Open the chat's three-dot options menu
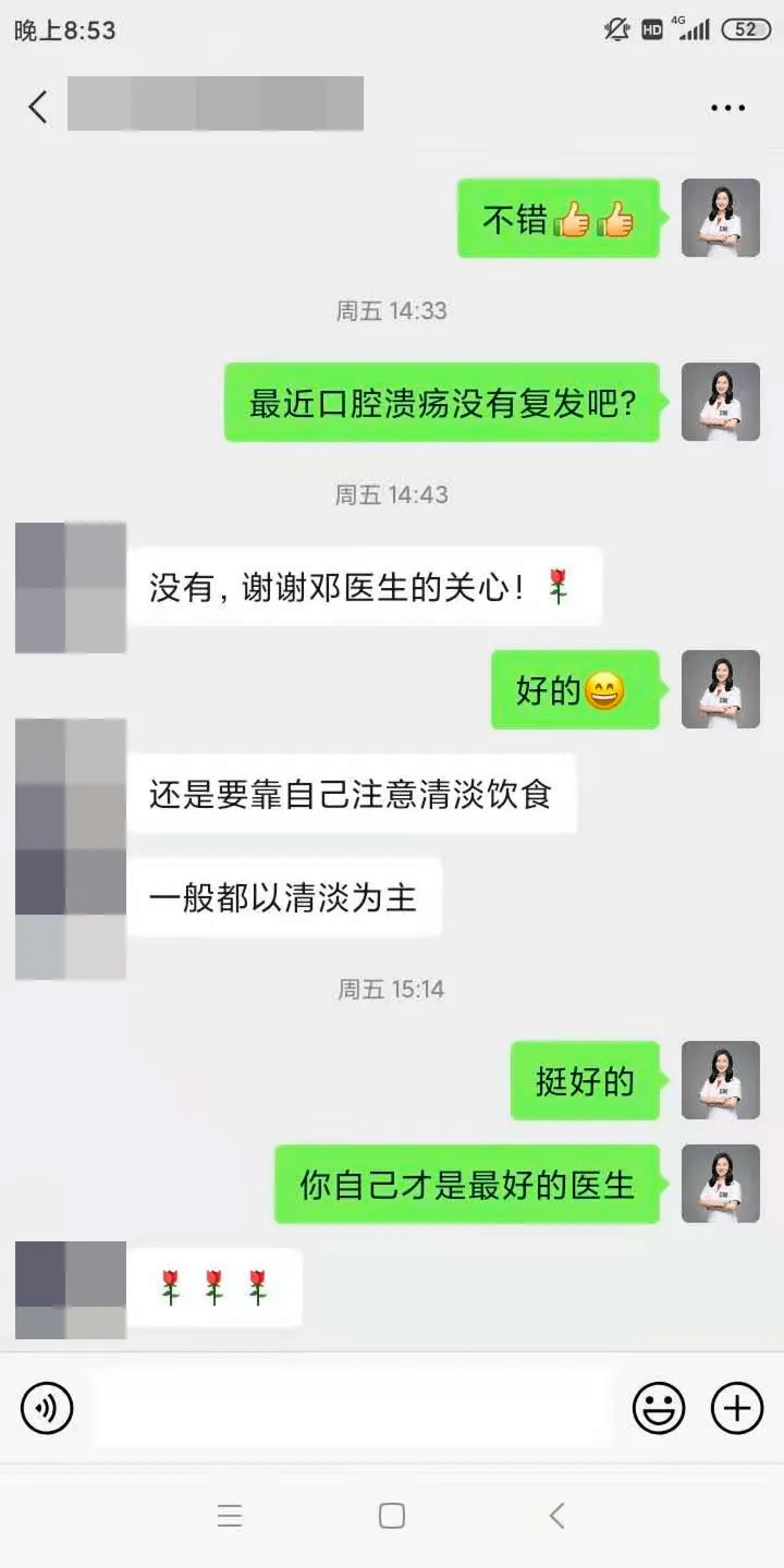Screen dimensions: 784x1568 pos(727,108)
